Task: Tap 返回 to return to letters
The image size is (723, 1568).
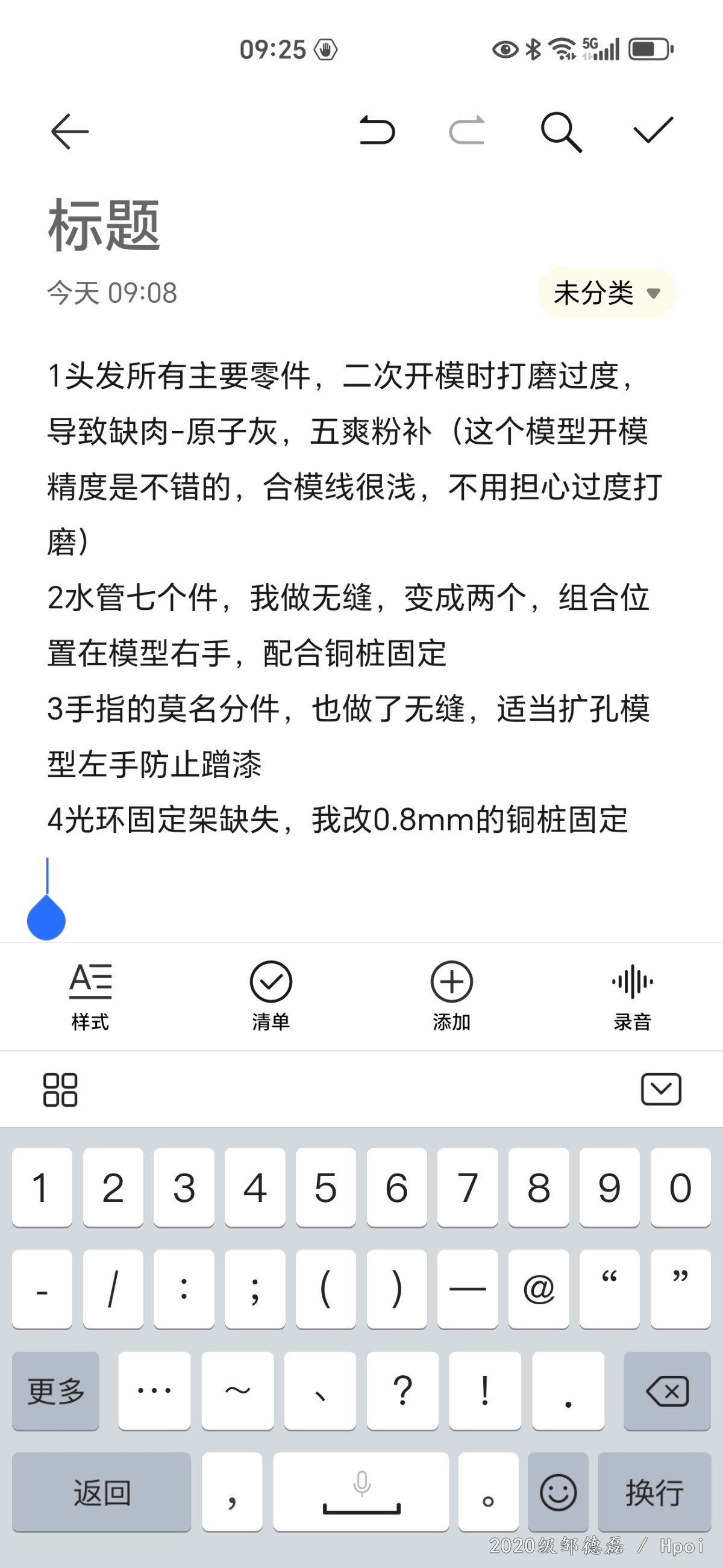Action: pos(102,1492)
